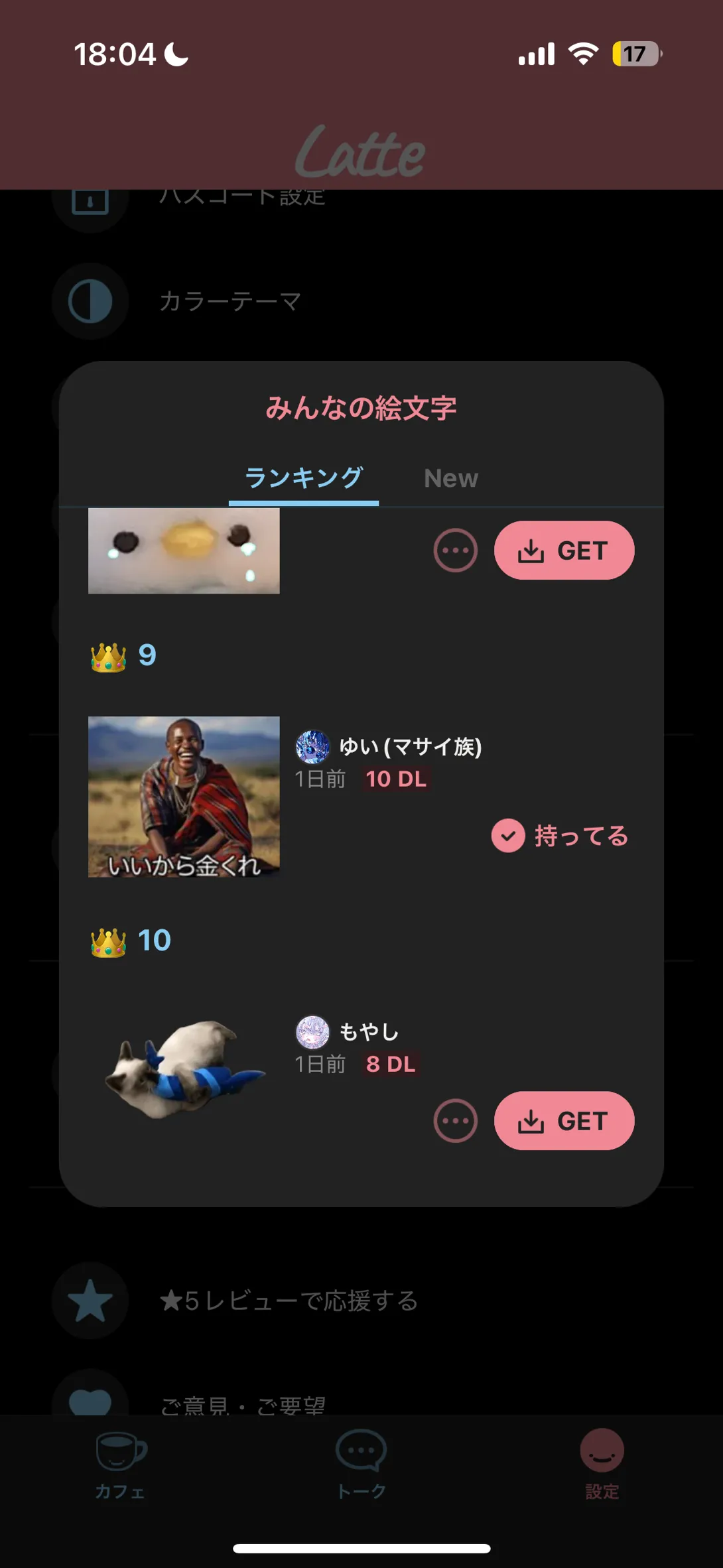Open more options for crying face emoji
Viewport: 723px width, 1568px height.
point(455,551)
